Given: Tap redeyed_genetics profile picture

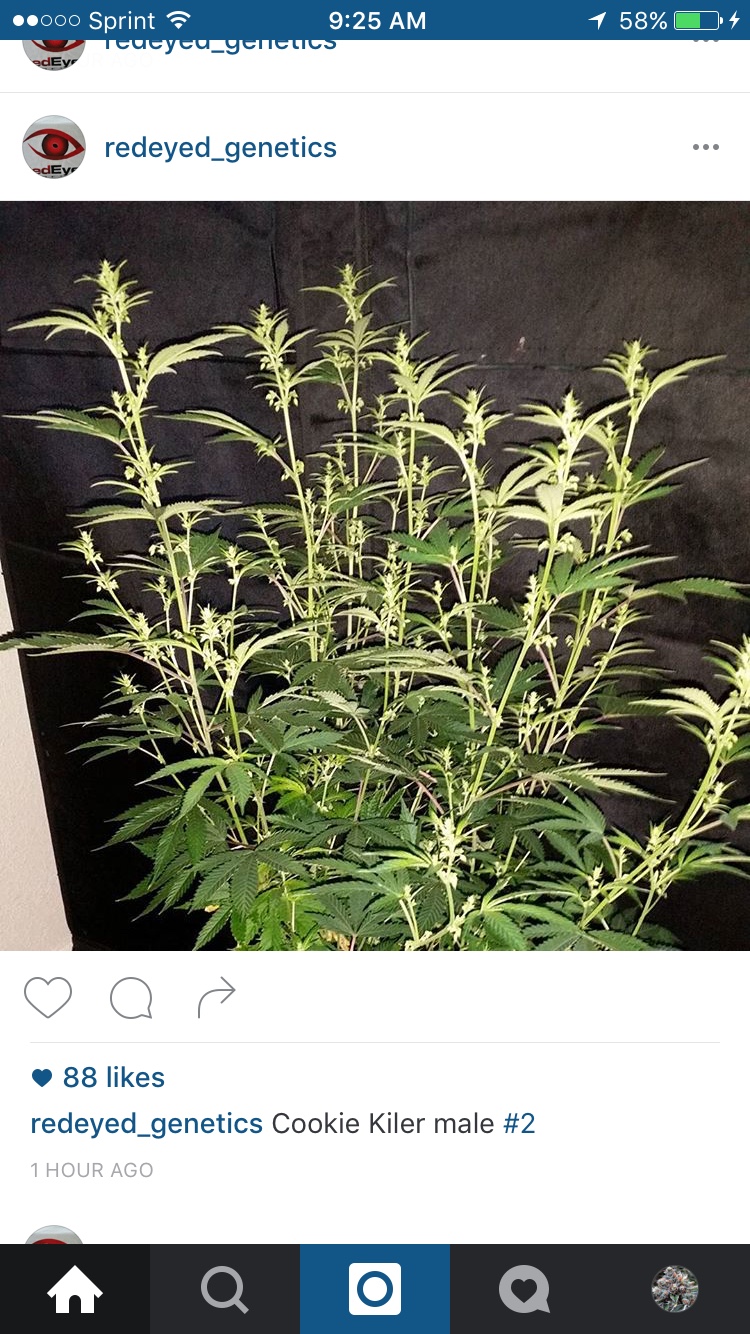Looking at the screenshot, I should pyautogui.click(x=54, y=147).
